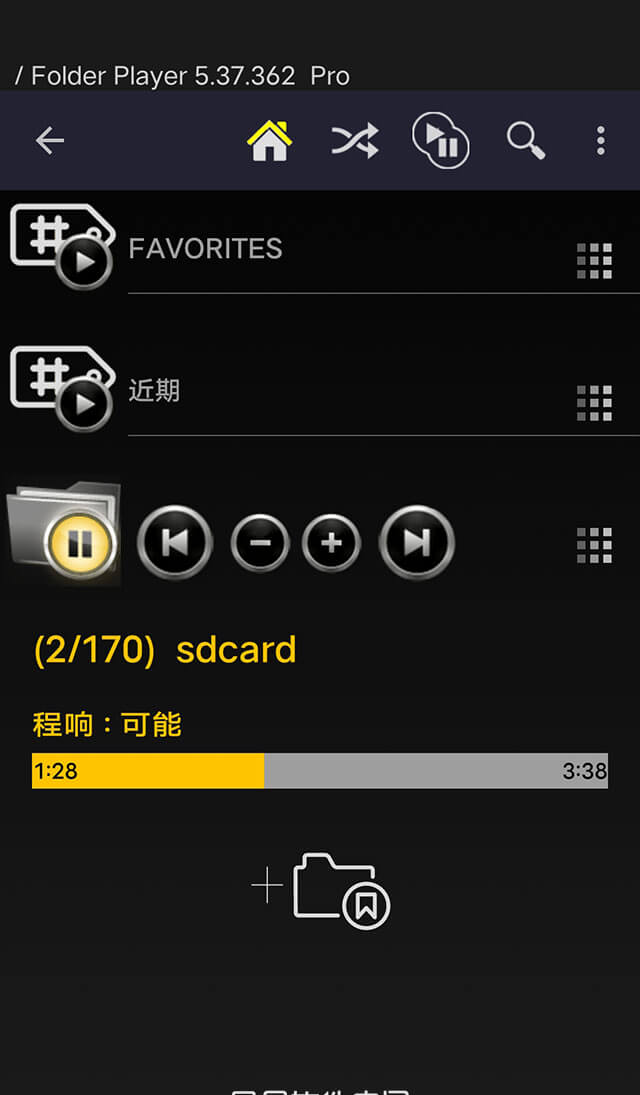Pause the current track
This screenshot has height=1095, width=640.
[x=80, y=544]
